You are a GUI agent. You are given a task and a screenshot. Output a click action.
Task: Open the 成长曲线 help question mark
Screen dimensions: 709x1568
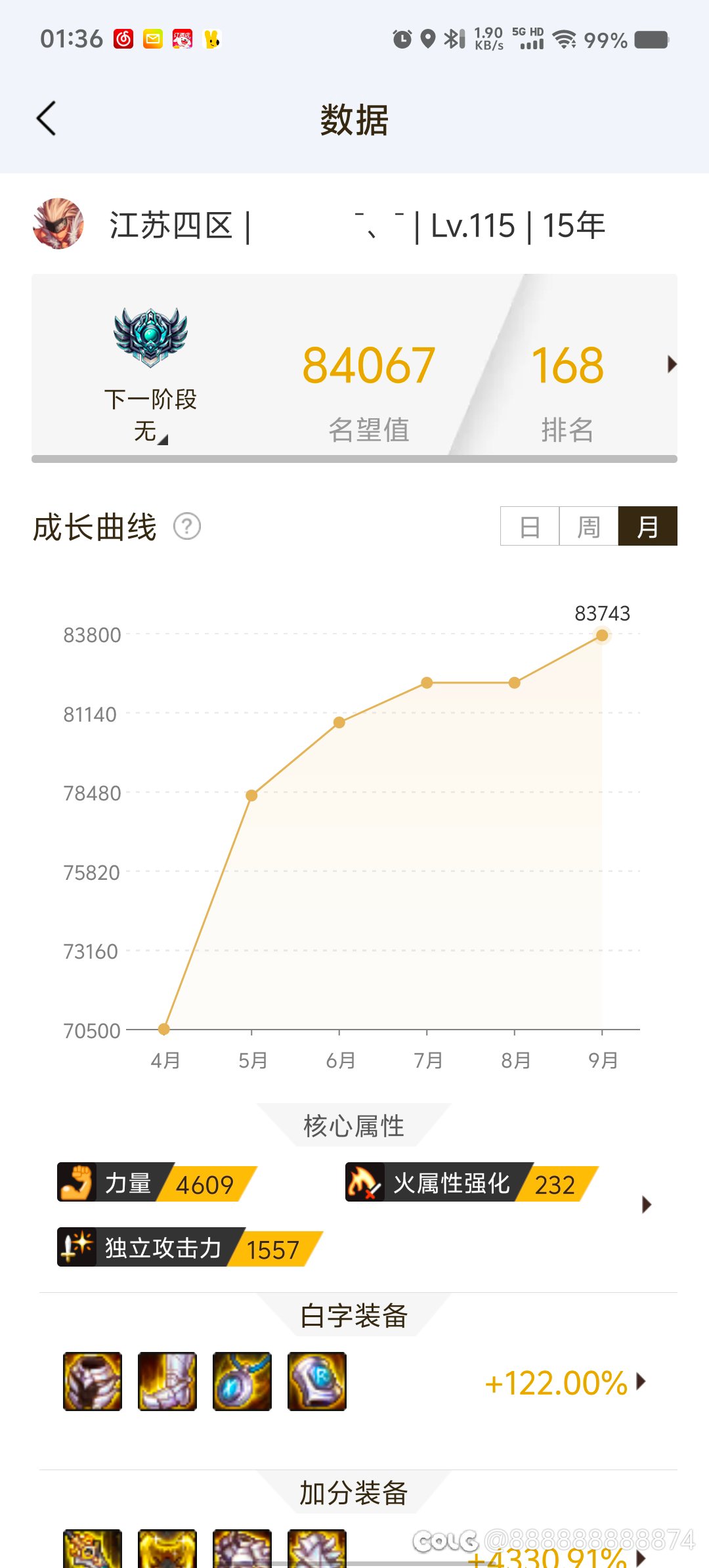[x=187, y=527]
